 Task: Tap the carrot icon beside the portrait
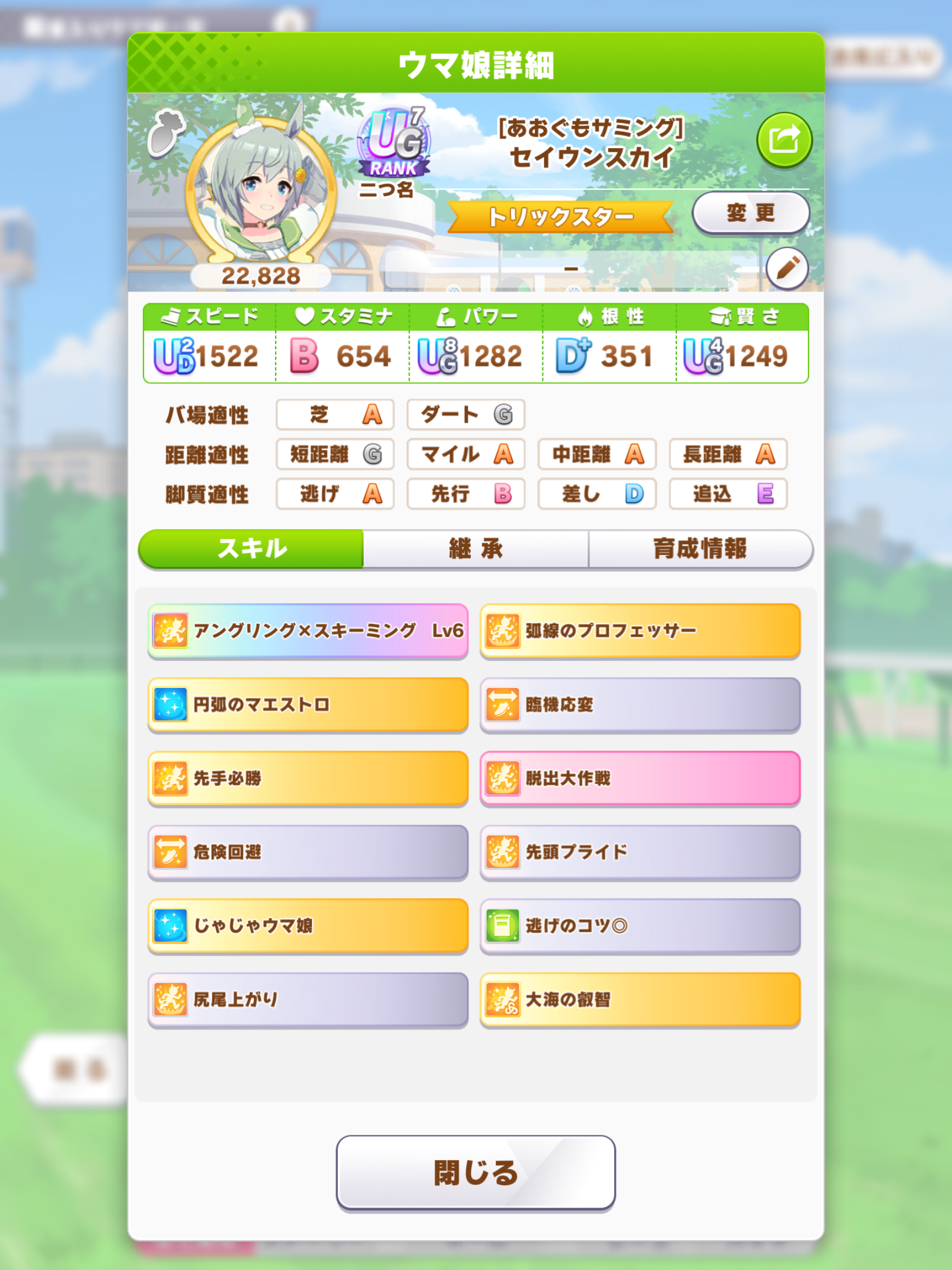(x=166, y=133)
